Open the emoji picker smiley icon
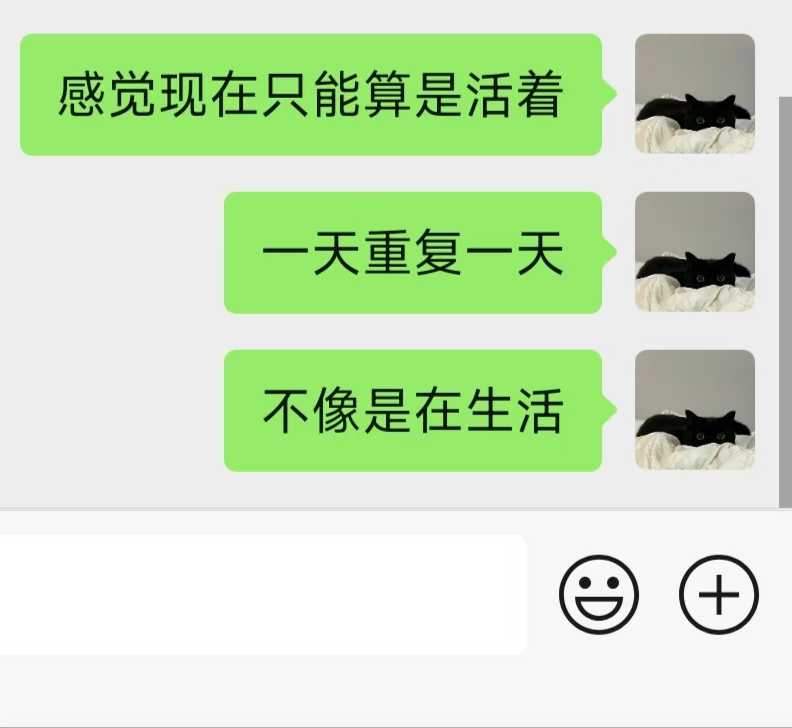 click(599, 595)
